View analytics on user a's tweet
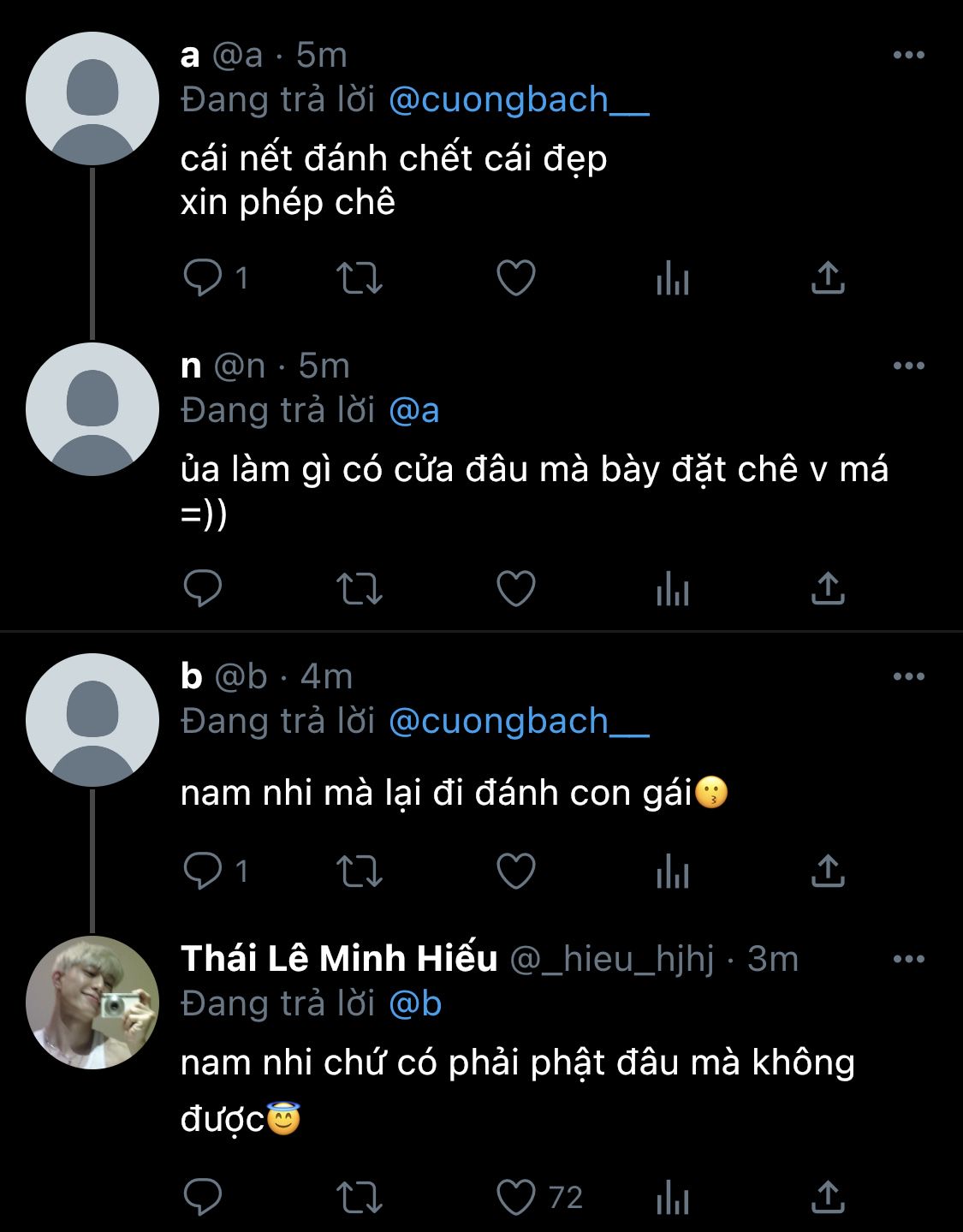This screenshot has height=1232, width=963. pos(673,277)
